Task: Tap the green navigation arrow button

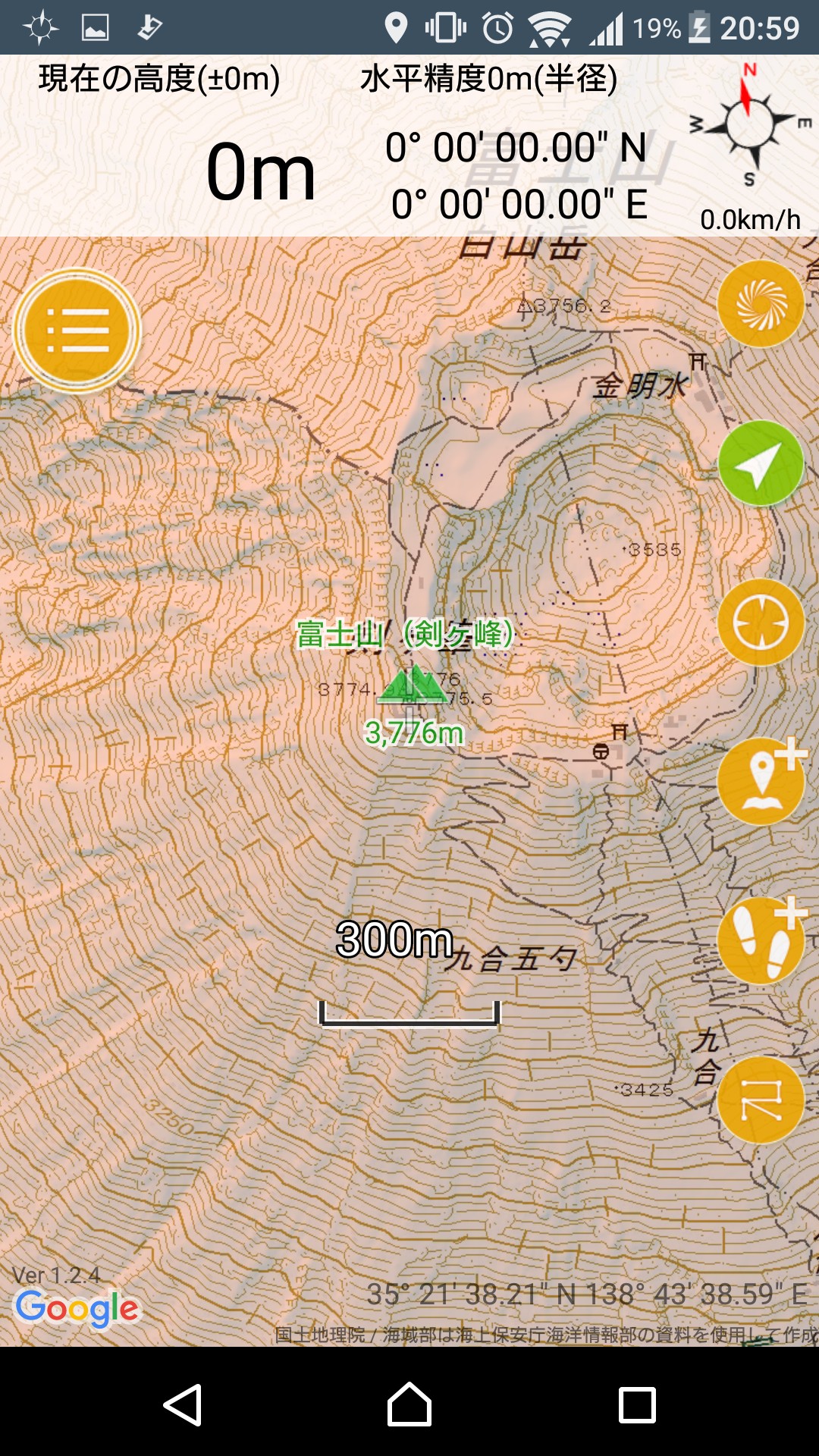Action: click(761, 463)
